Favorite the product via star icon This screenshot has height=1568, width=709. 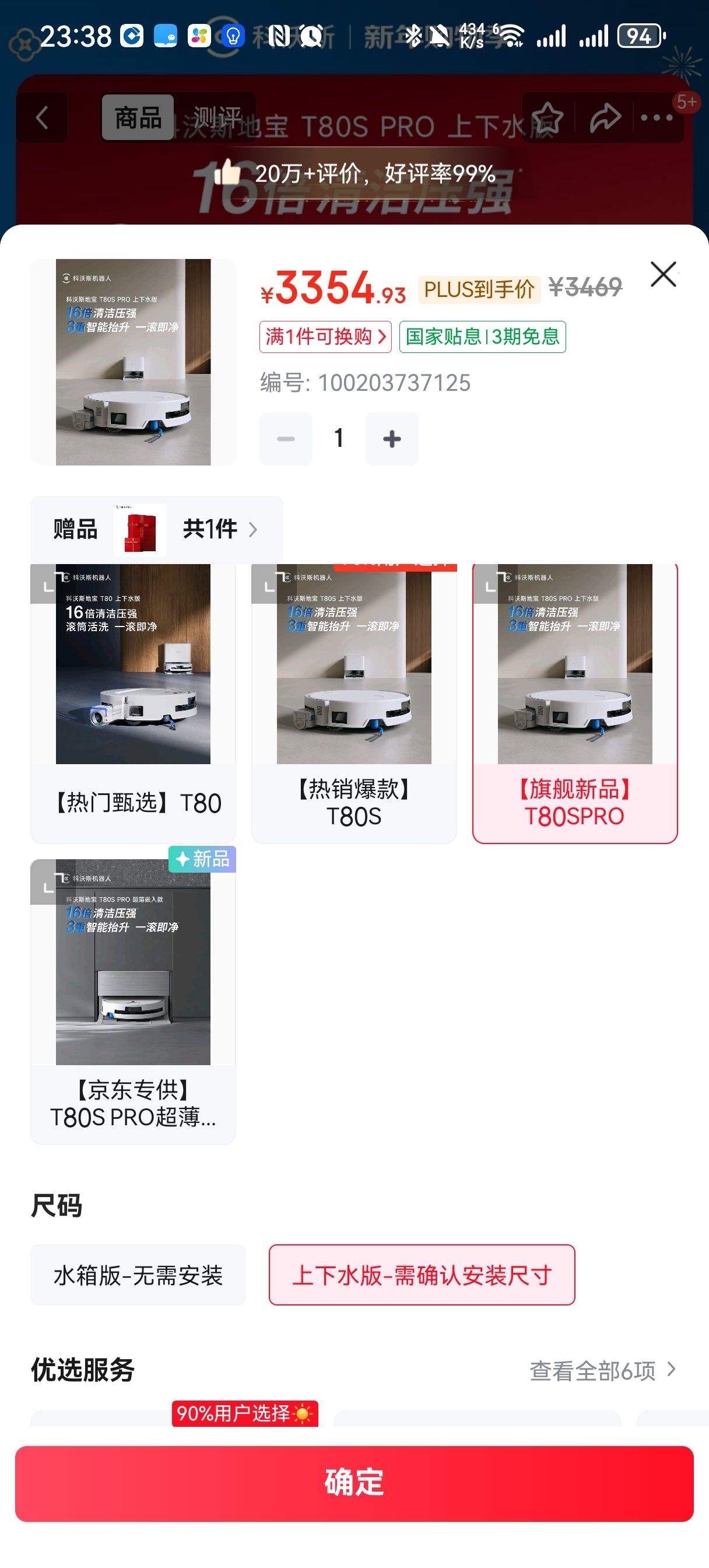click(546, 117)
